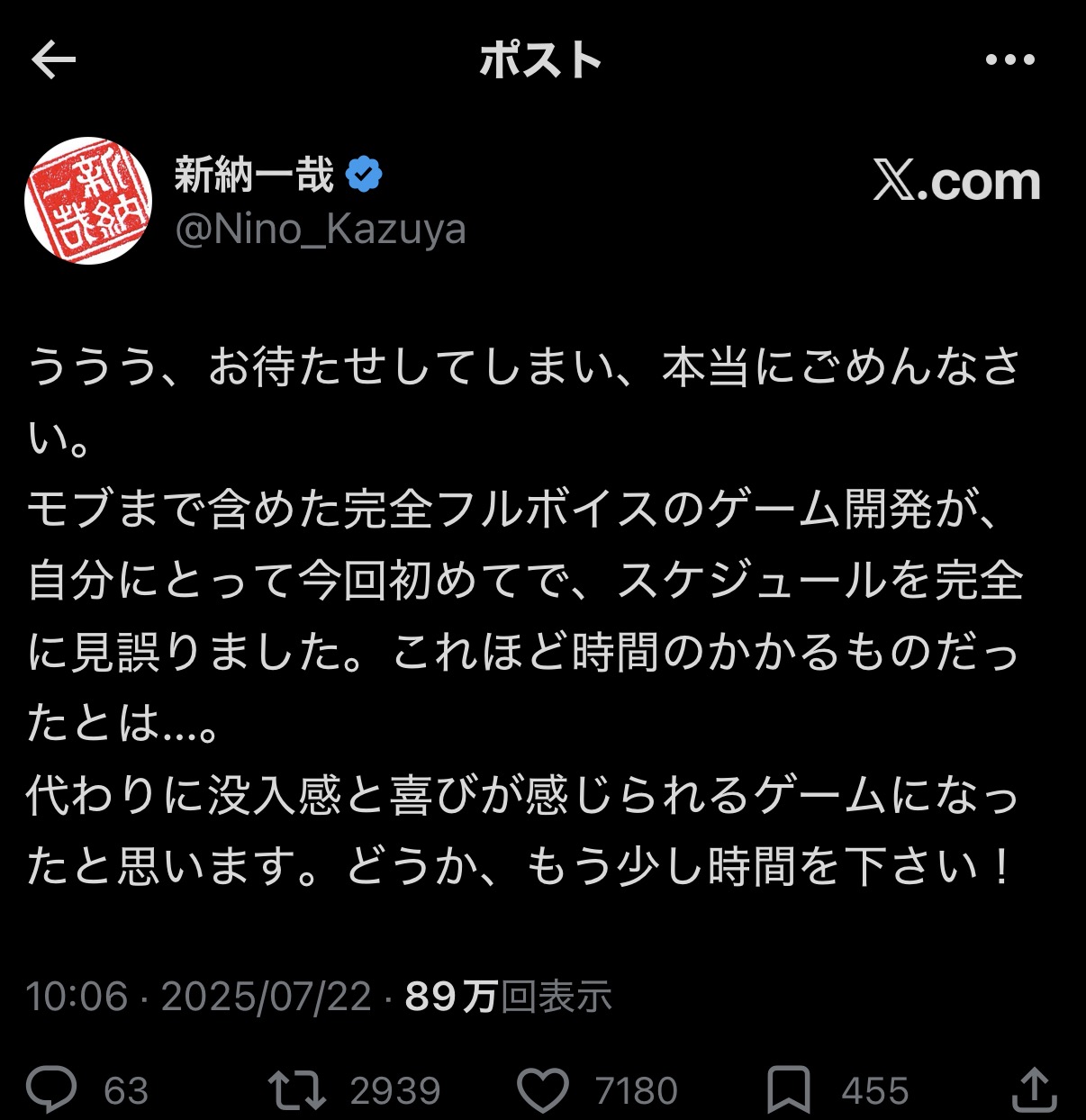Open the three-dot overflow menu
Image resolution: width=1086 pixels, height=1120 pixels.
[x=1009, y=60]
